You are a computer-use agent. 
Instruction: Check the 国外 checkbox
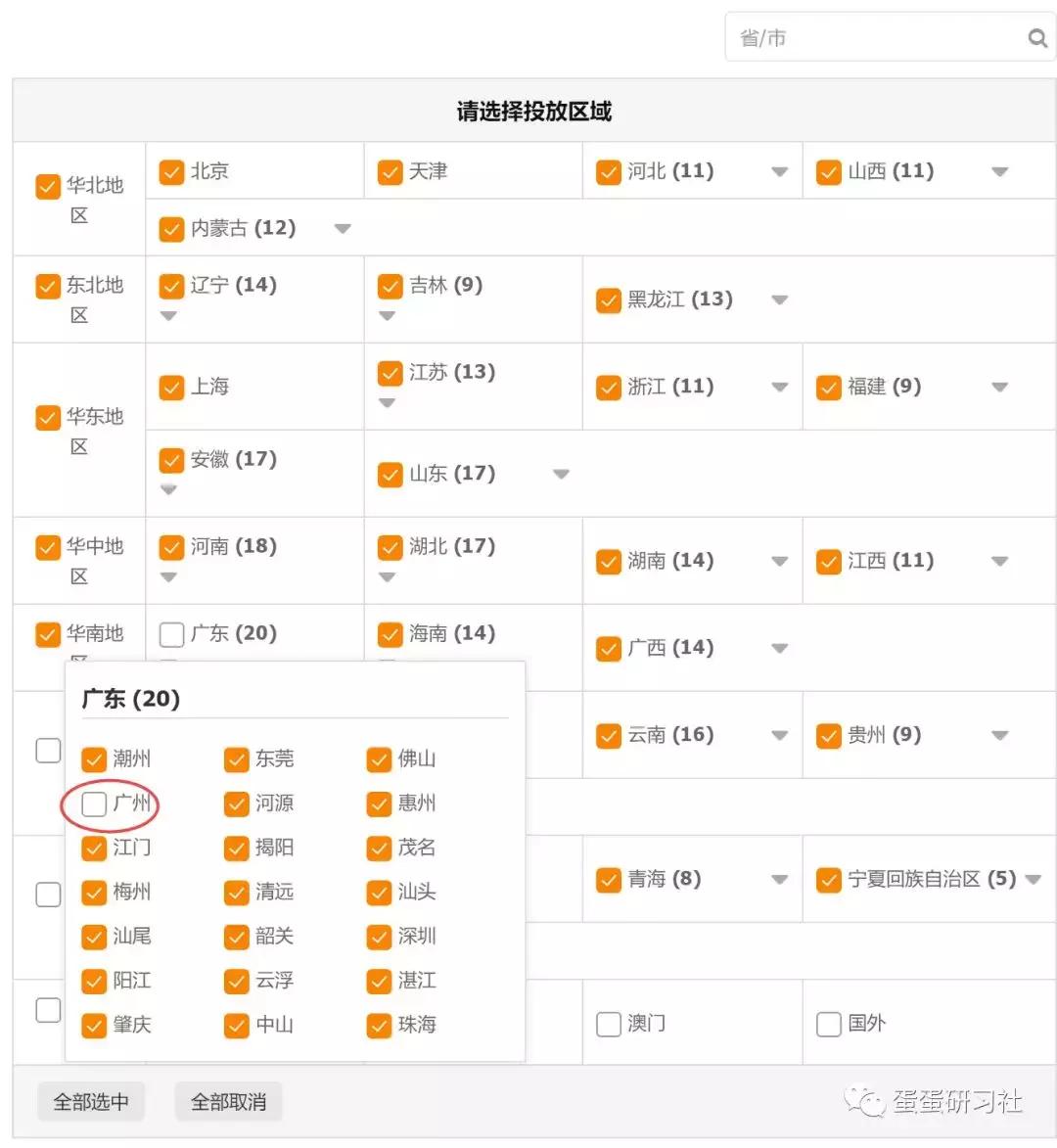(x=828, y=1025)
